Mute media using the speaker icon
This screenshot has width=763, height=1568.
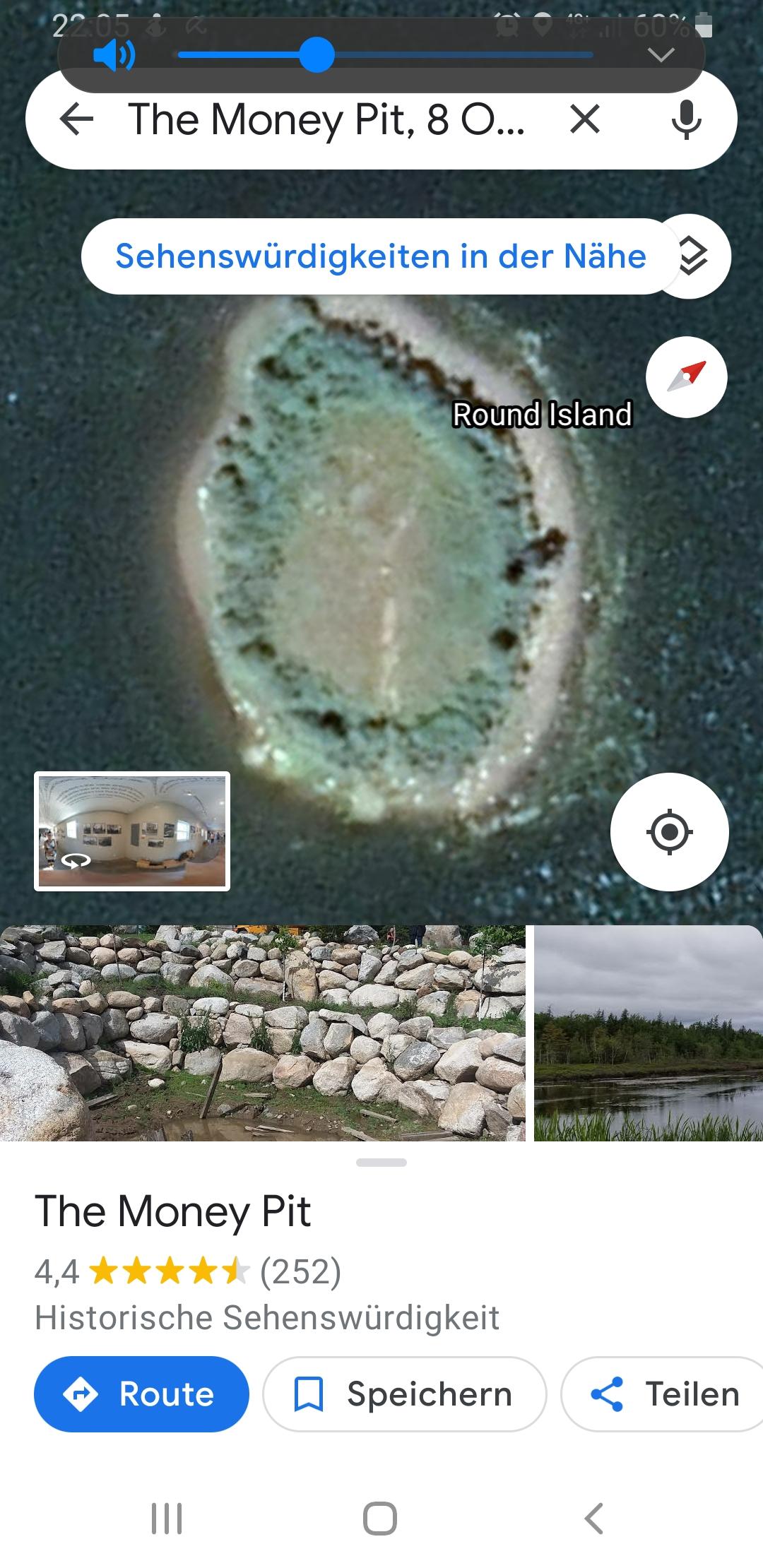[114, 55]
